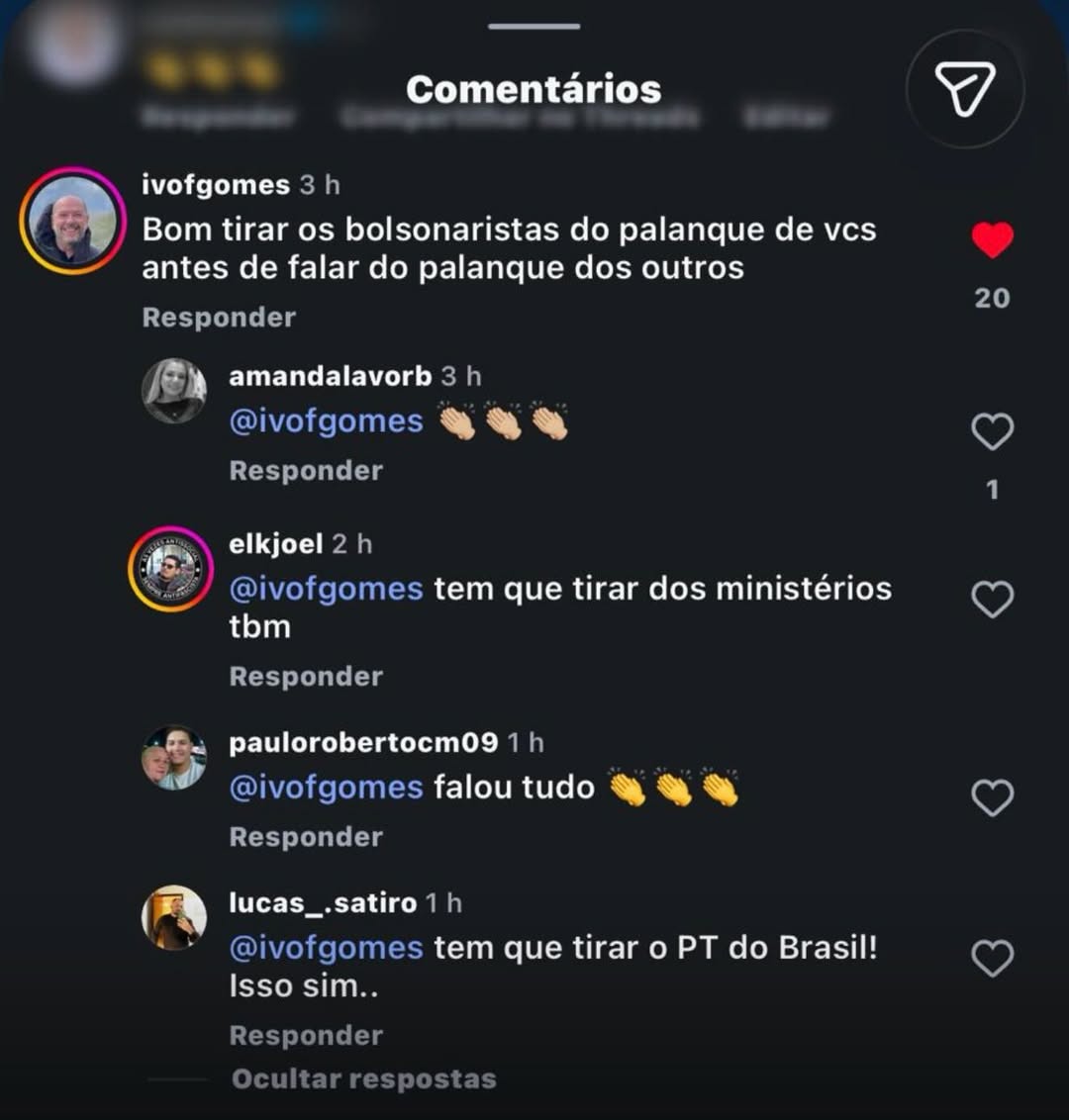Open ivofgomes's profile picture story
1069x1120 pixels.
click(73, 221)
